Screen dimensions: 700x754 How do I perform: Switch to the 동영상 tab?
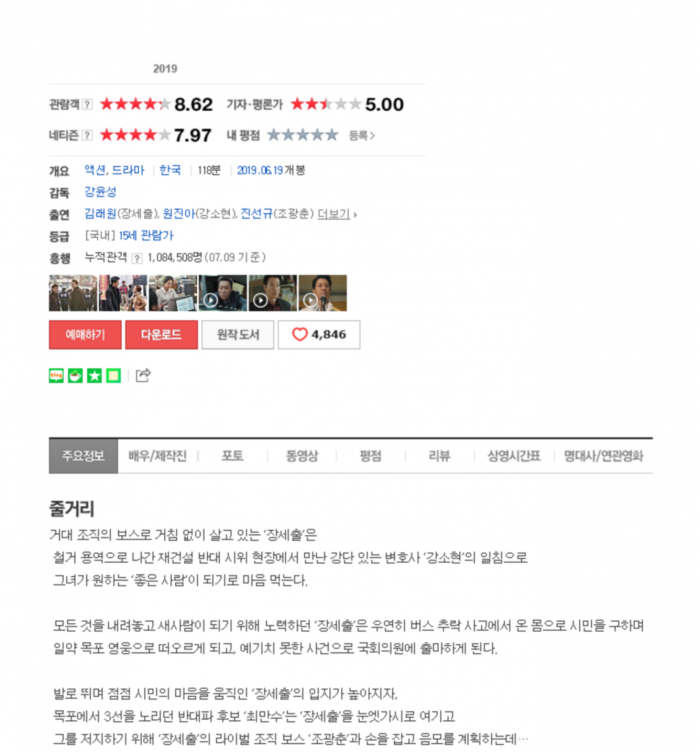301,456
